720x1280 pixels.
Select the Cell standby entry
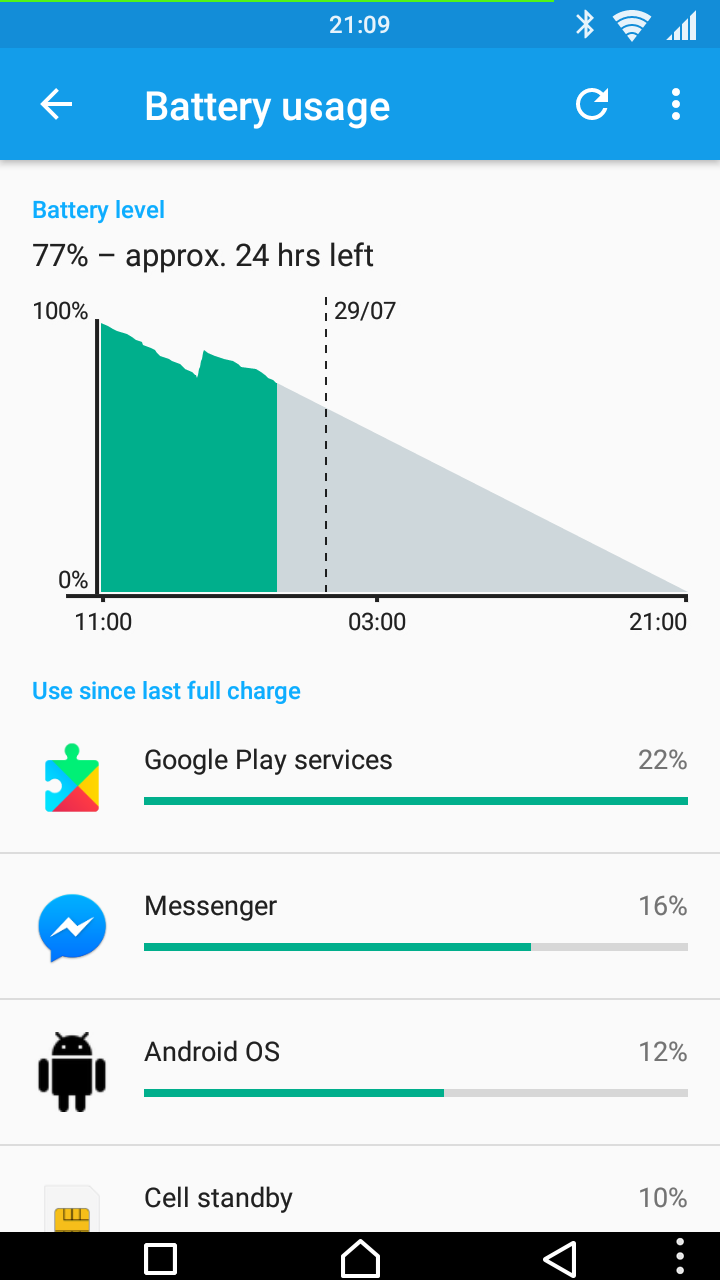[x=360, y=1189]
